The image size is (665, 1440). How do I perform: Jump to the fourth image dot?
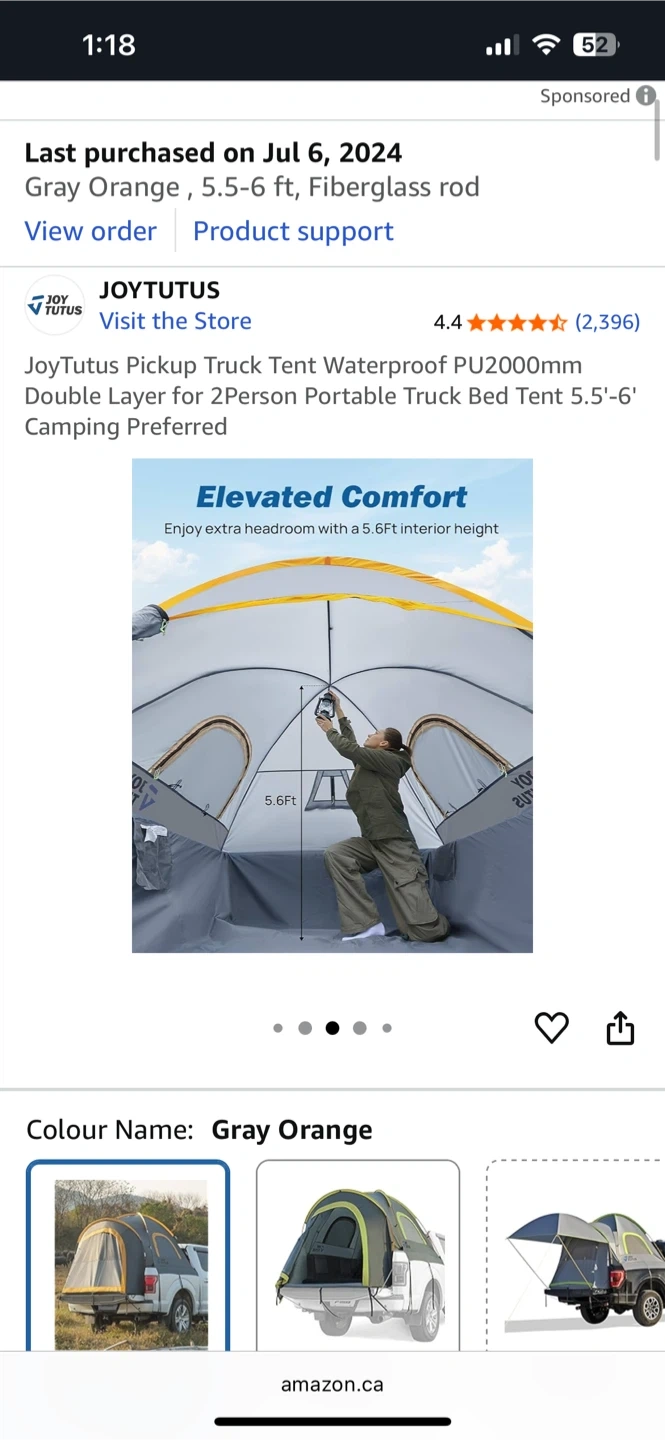click(360, 1028)
